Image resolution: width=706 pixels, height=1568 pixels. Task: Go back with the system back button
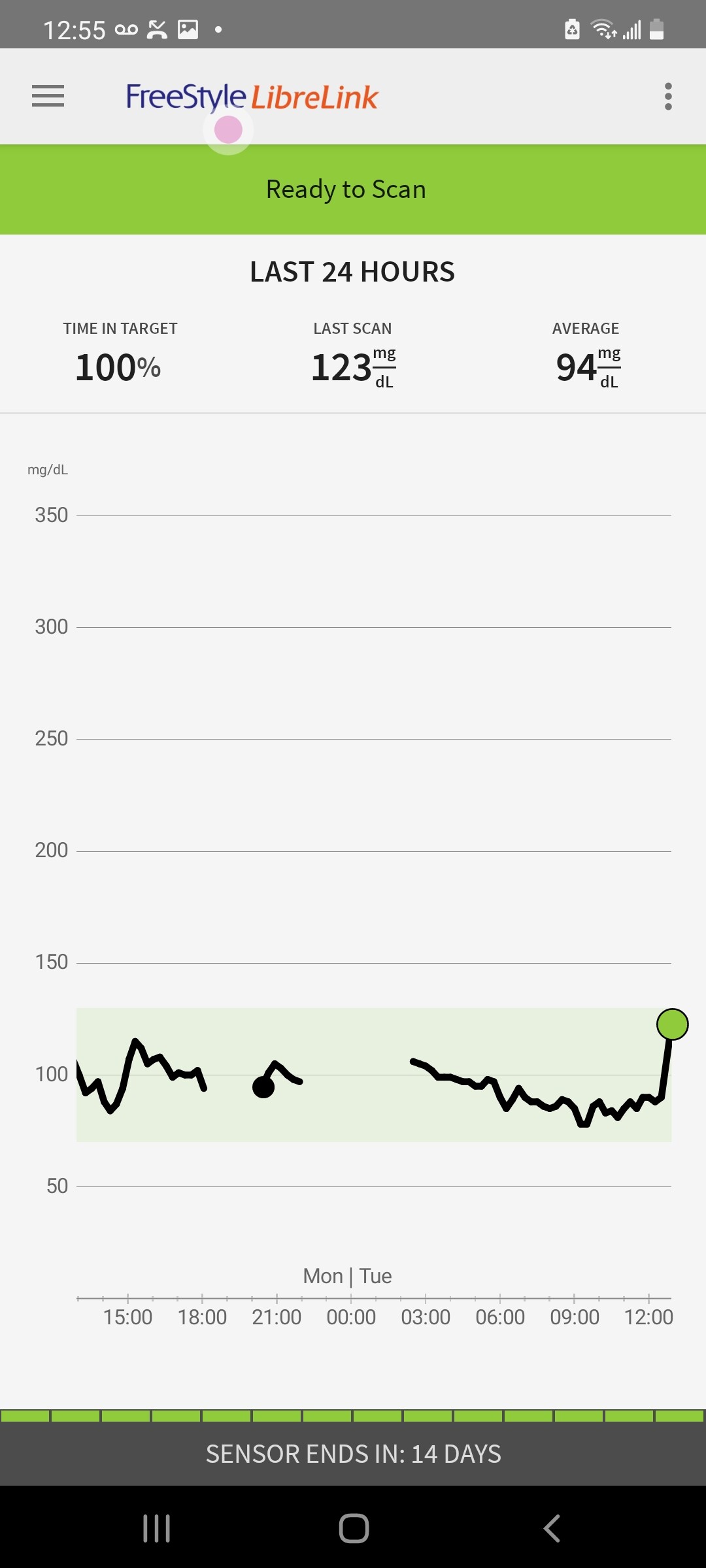[x=552, y=1528]
